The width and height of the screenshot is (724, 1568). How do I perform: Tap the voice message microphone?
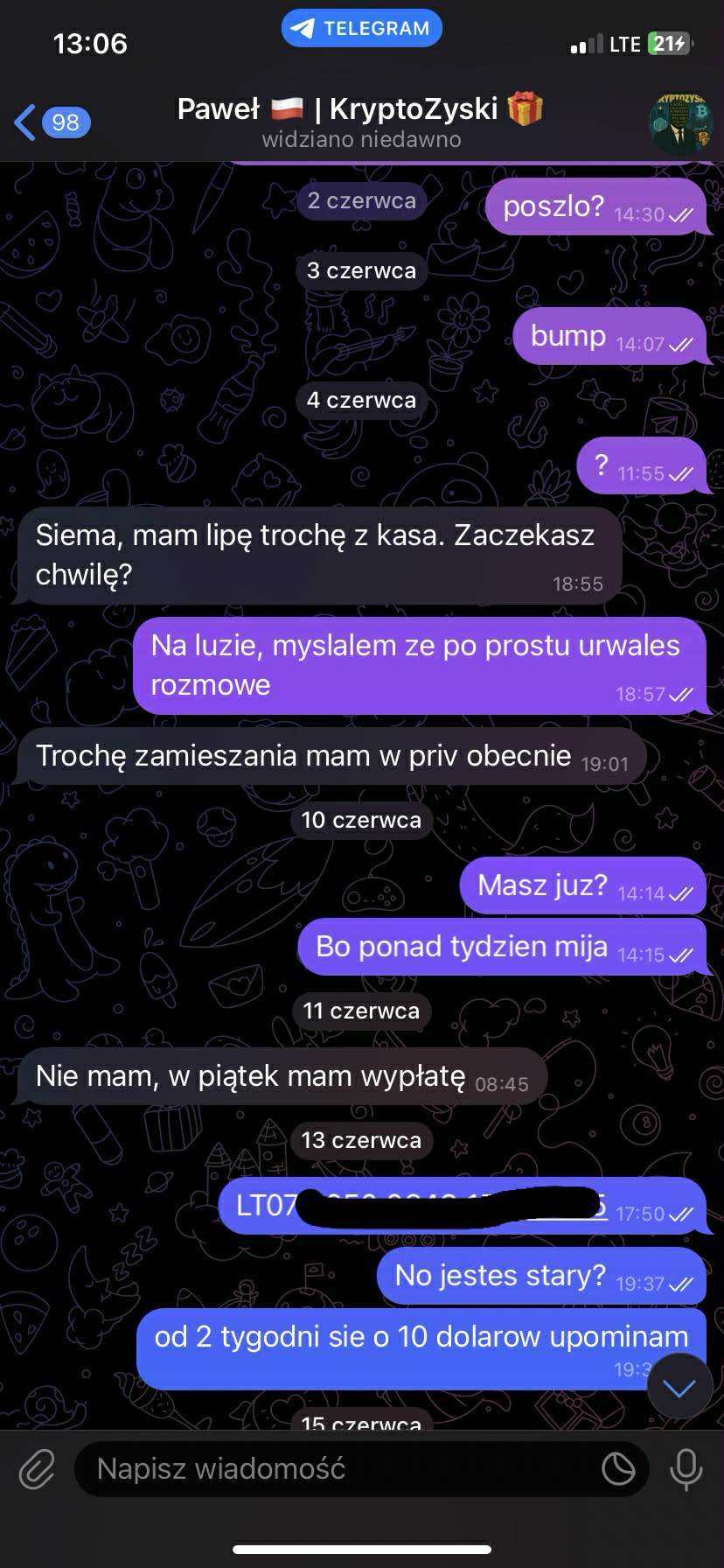pyautogui.click(x=686, y=1468)
